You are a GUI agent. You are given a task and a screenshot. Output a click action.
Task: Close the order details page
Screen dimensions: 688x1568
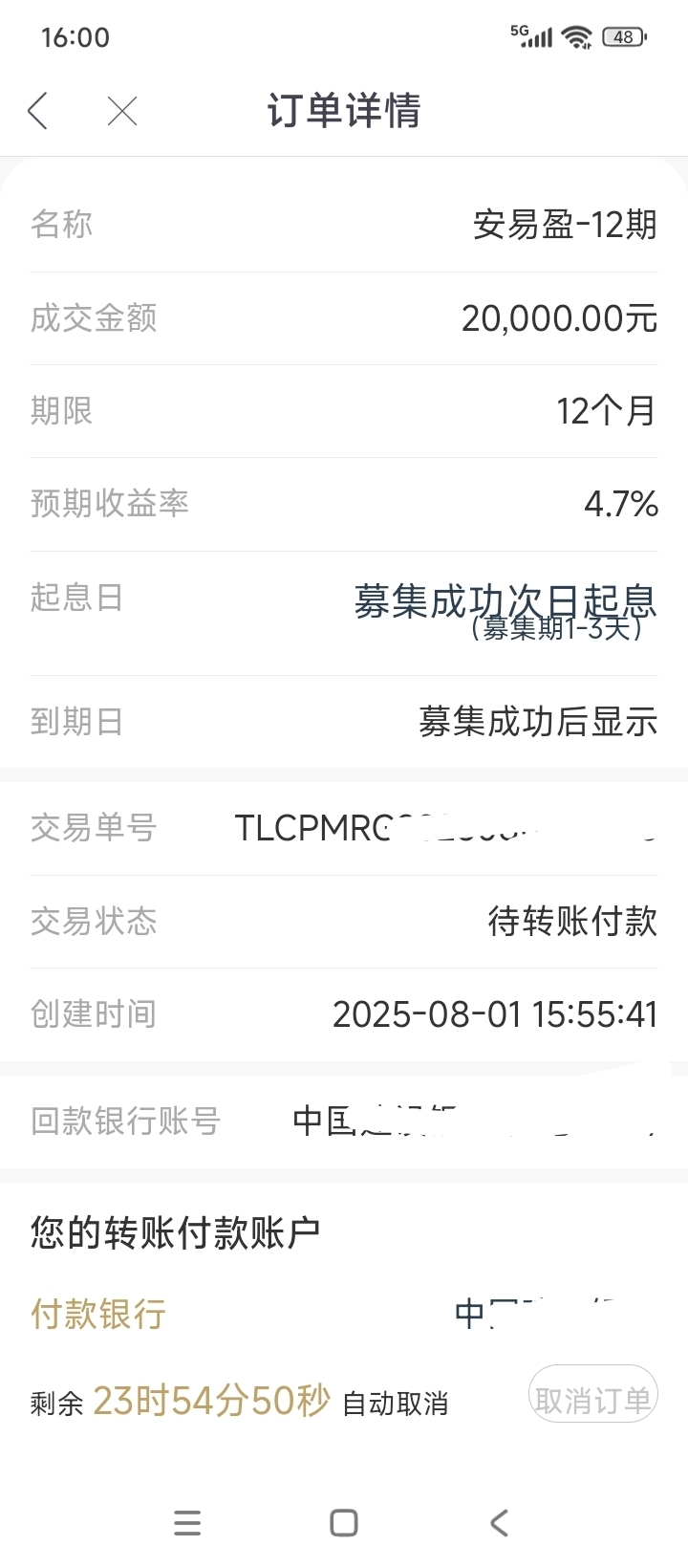[122, 111]
